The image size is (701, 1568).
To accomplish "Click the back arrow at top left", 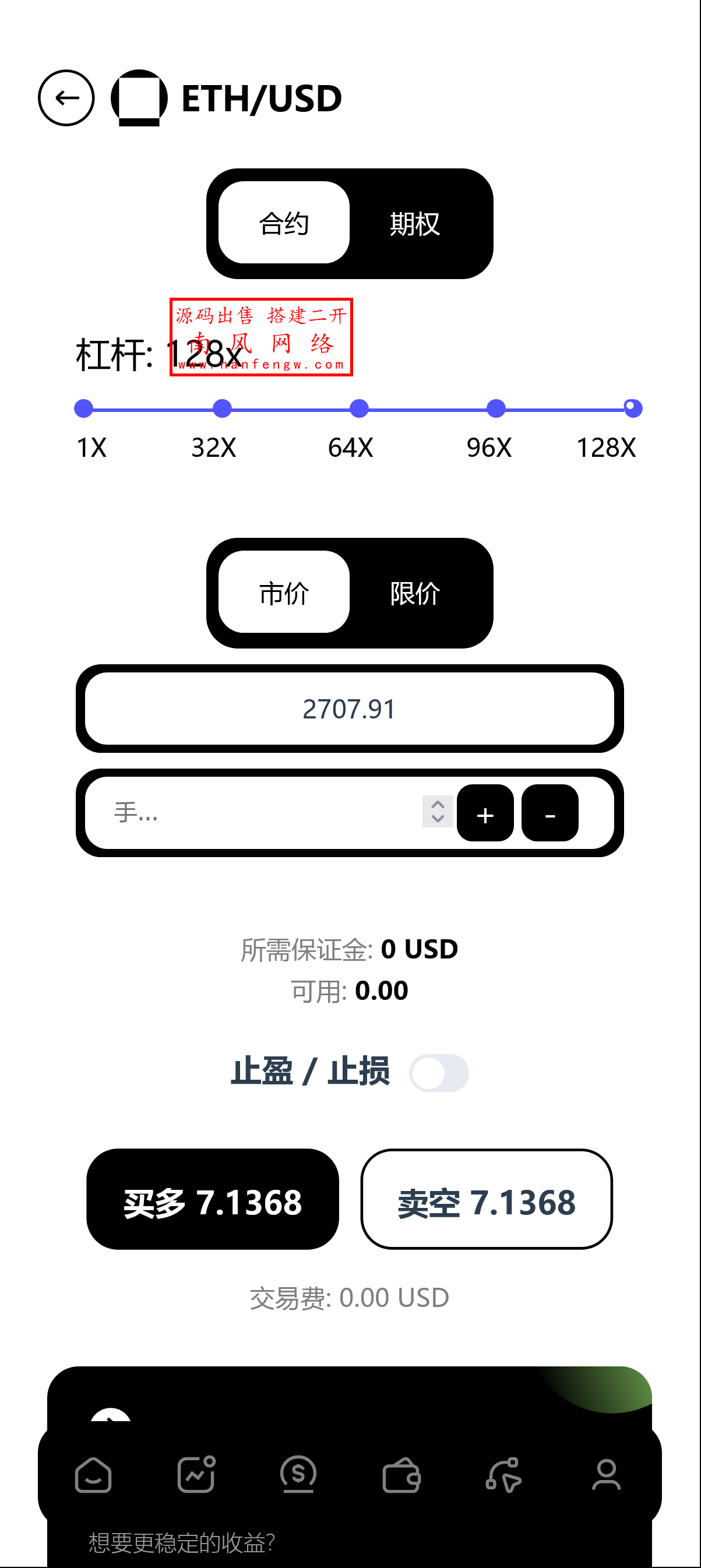I will click(x=67, y=97).
